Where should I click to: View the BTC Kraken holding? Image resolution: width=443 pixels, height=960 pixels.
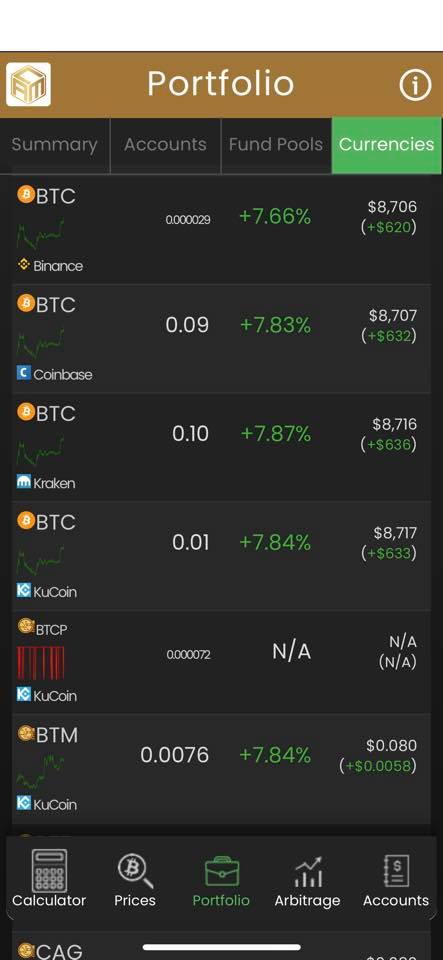click(x=222, y=447)
